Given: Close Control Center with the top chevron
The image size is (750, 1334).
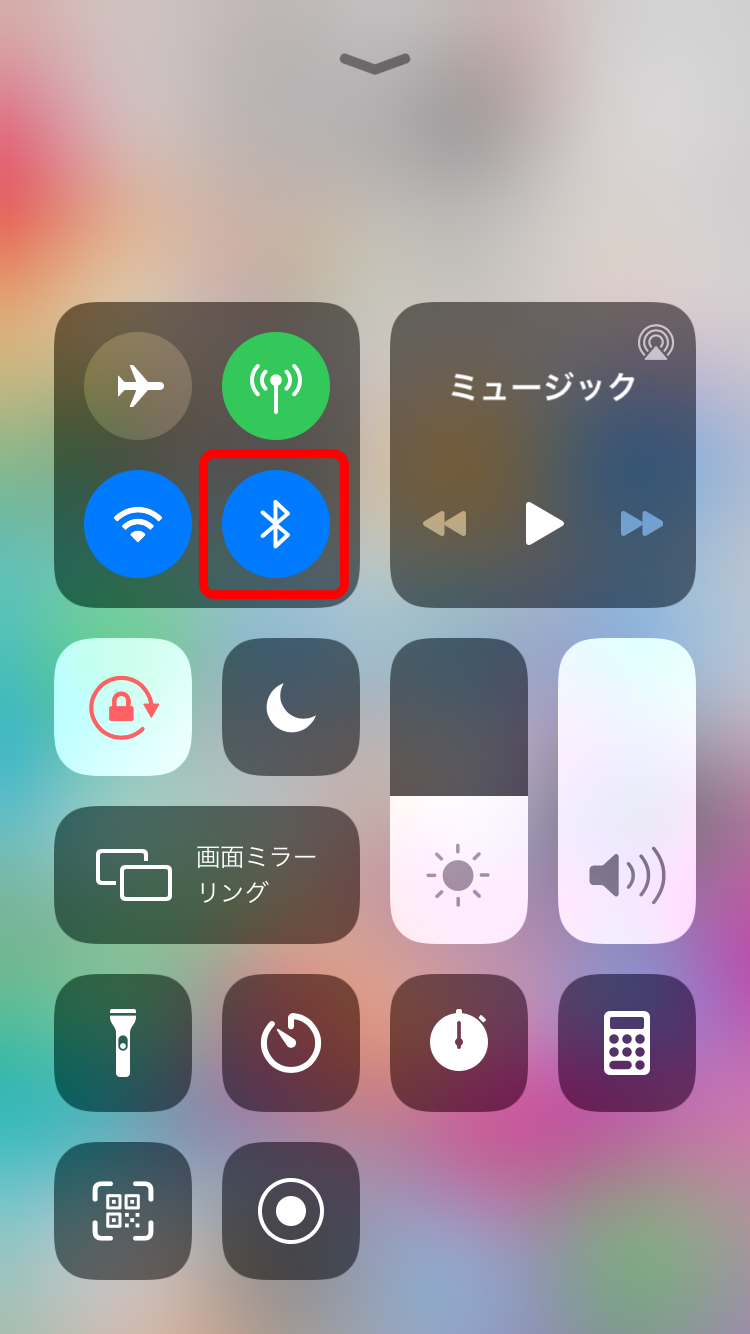Looking at the screenshot, I should coord(375,64).
